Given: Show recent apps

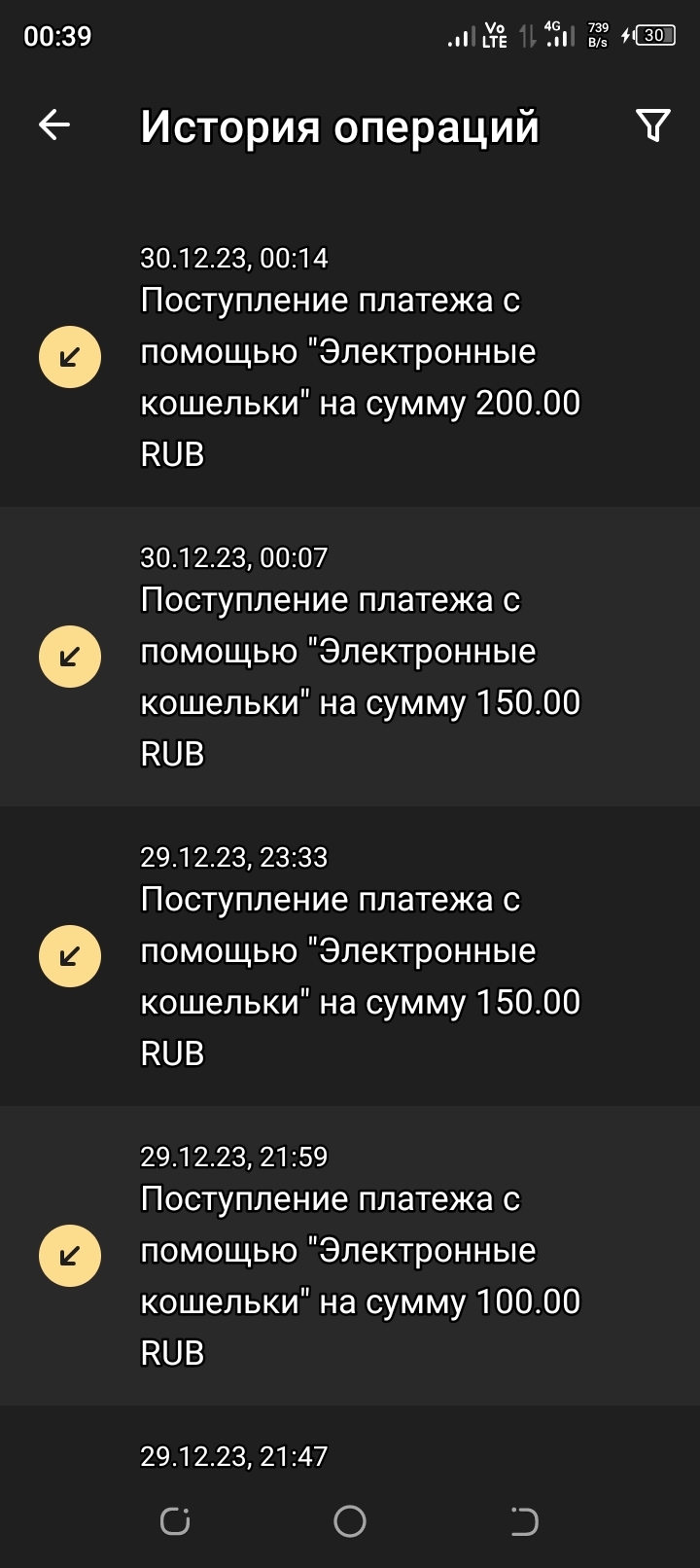Looking at the screenshot, I should tap(175, 1521).
